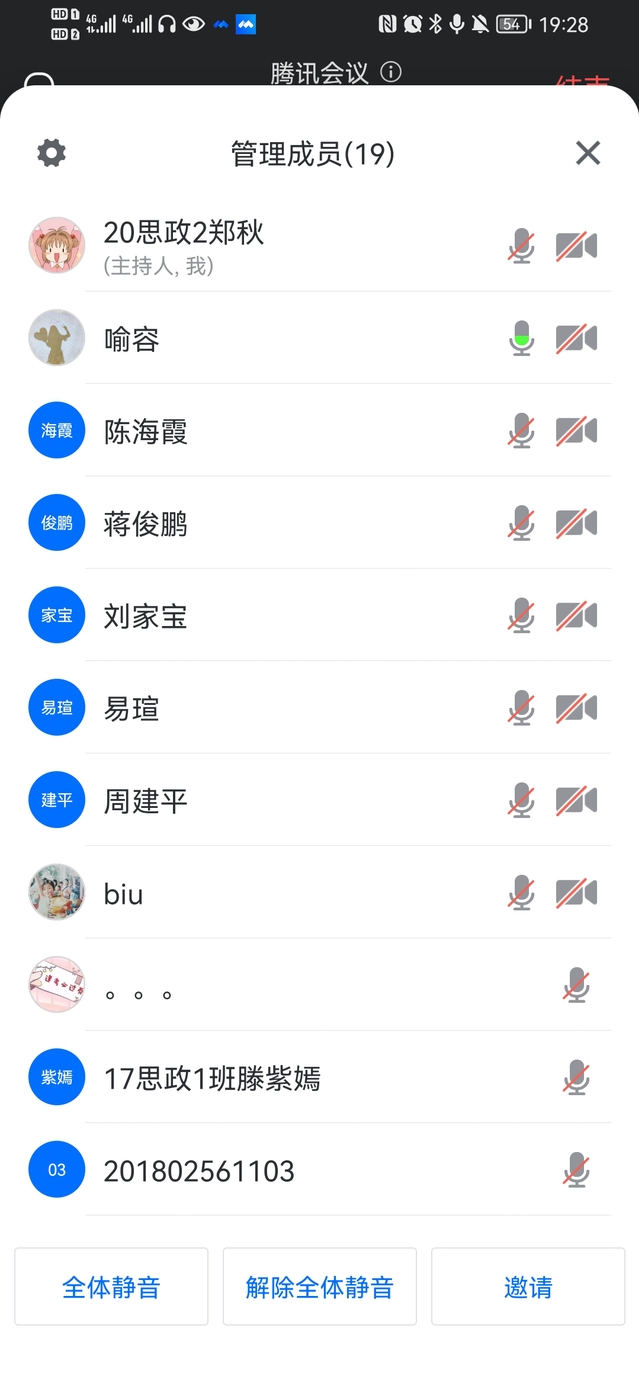Open member row 刘家宝
The height and width of the screenshot is (1386, 639).
point(320,616)
